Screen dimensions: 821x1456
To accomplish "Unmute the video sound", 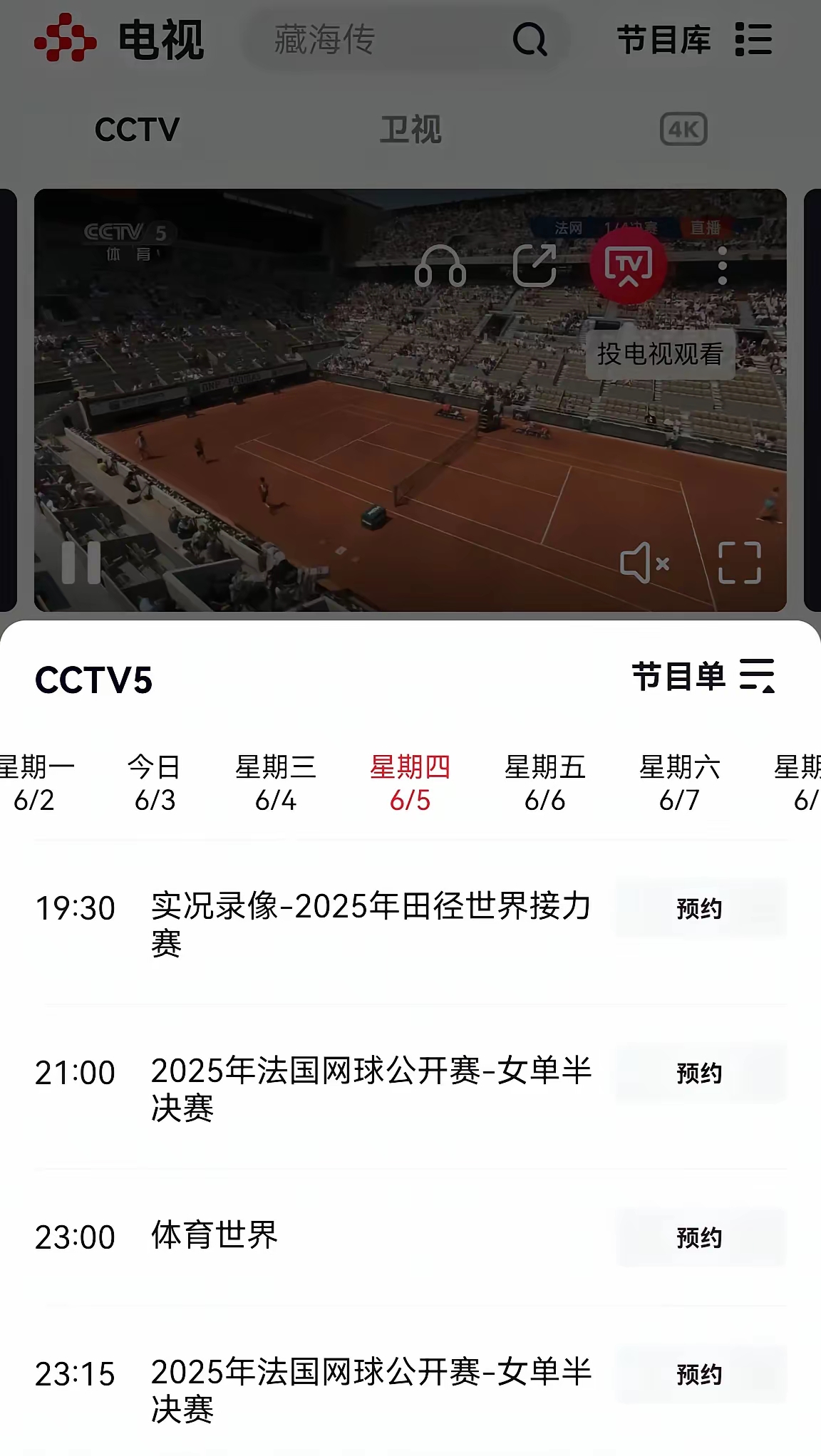I will click(x=644, y=563).
